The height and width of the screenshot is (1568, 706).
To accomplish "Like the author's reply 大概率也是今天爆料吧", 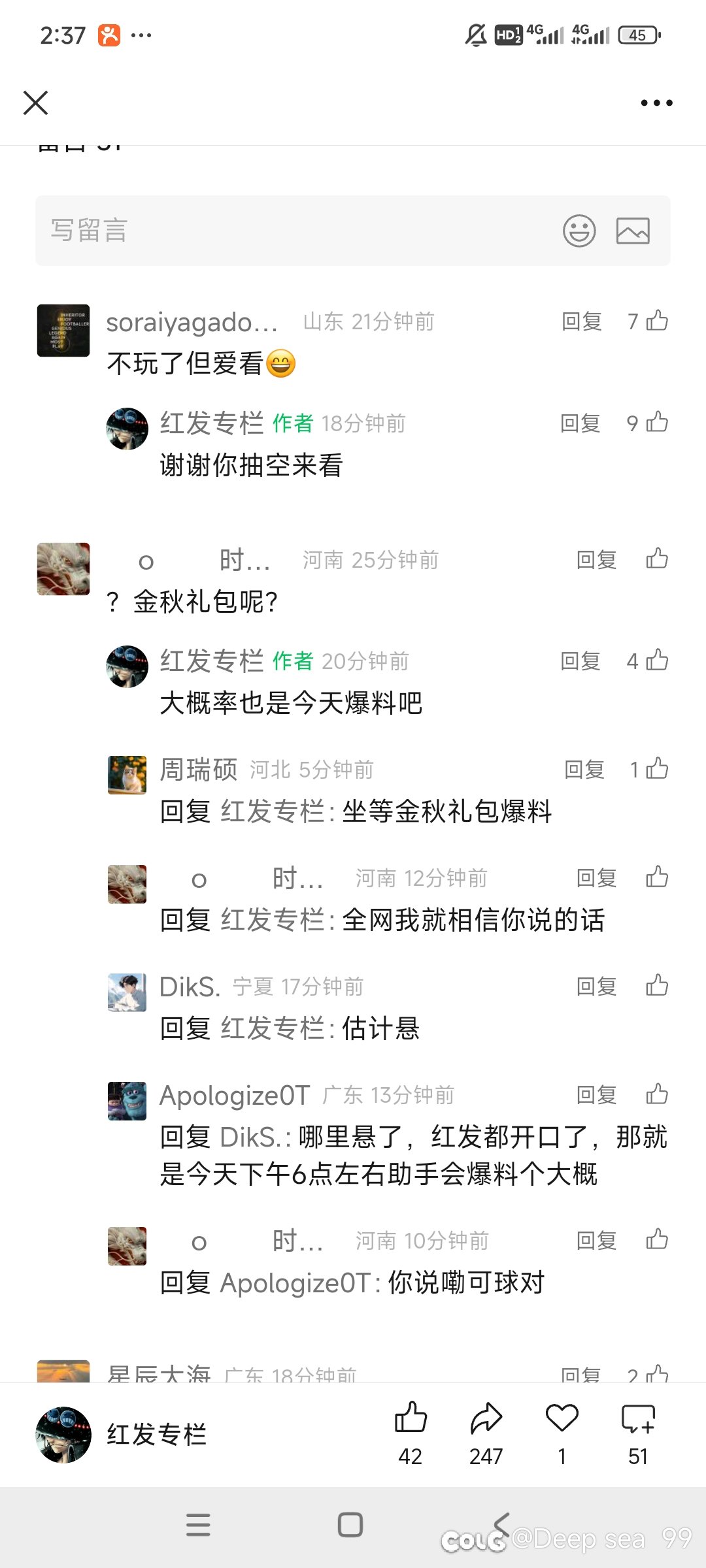I will click(656, 661).
